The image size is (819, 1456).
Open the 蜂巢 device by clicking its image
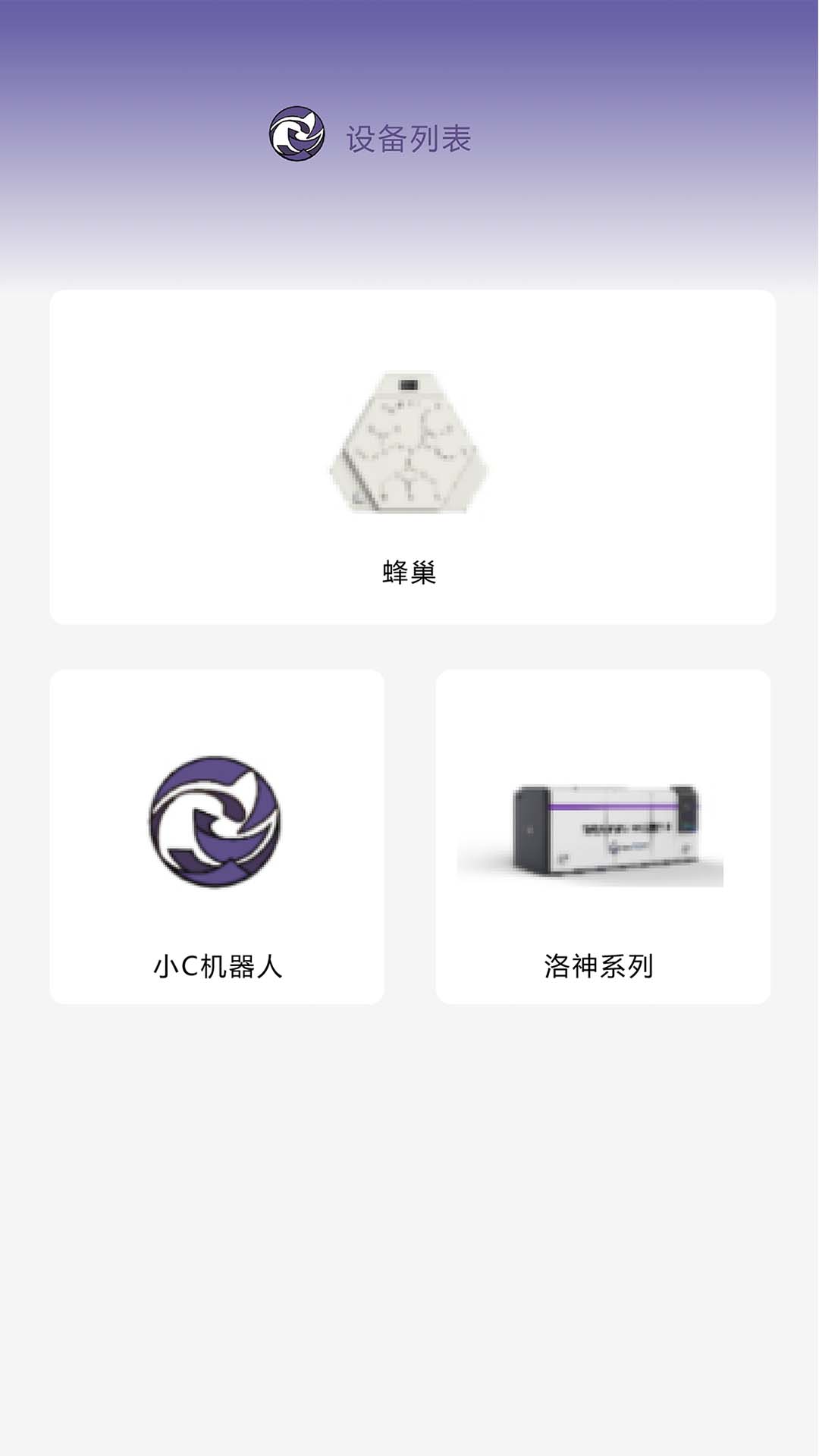[x=409, y=447]
